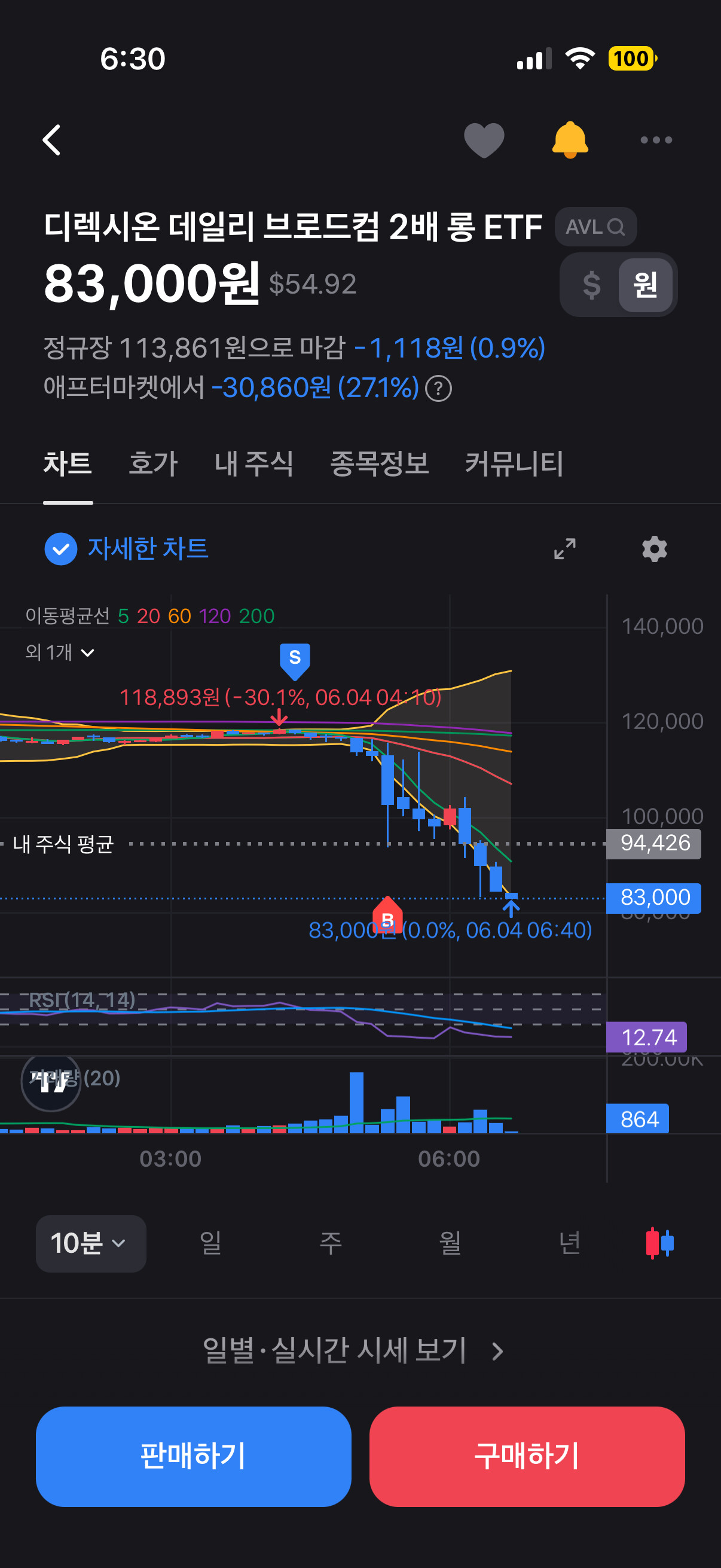Open 일별·실시간 시세 보기 link
721x1568 pixels.
point(353,1351)
